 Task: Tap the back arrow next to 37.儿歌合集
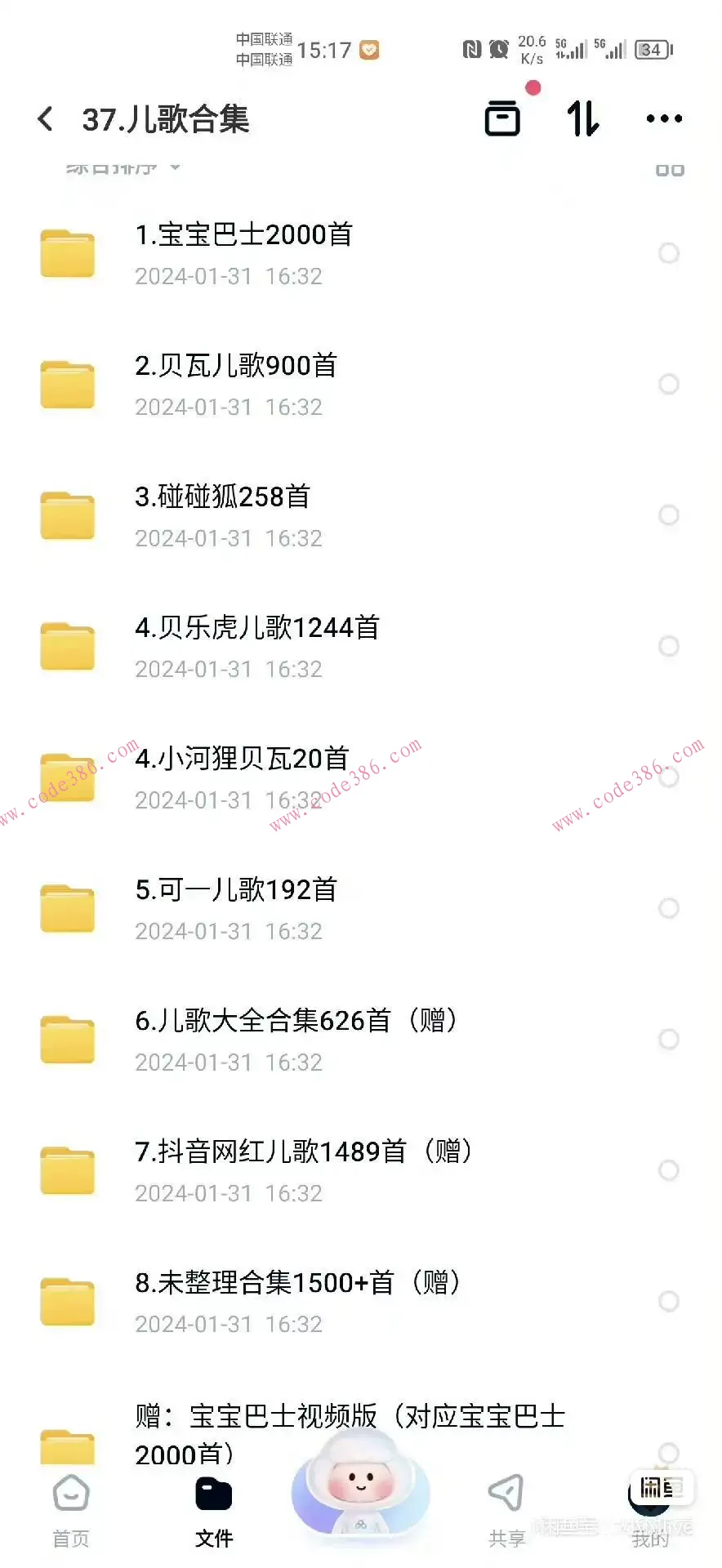[x=45, y=118]
